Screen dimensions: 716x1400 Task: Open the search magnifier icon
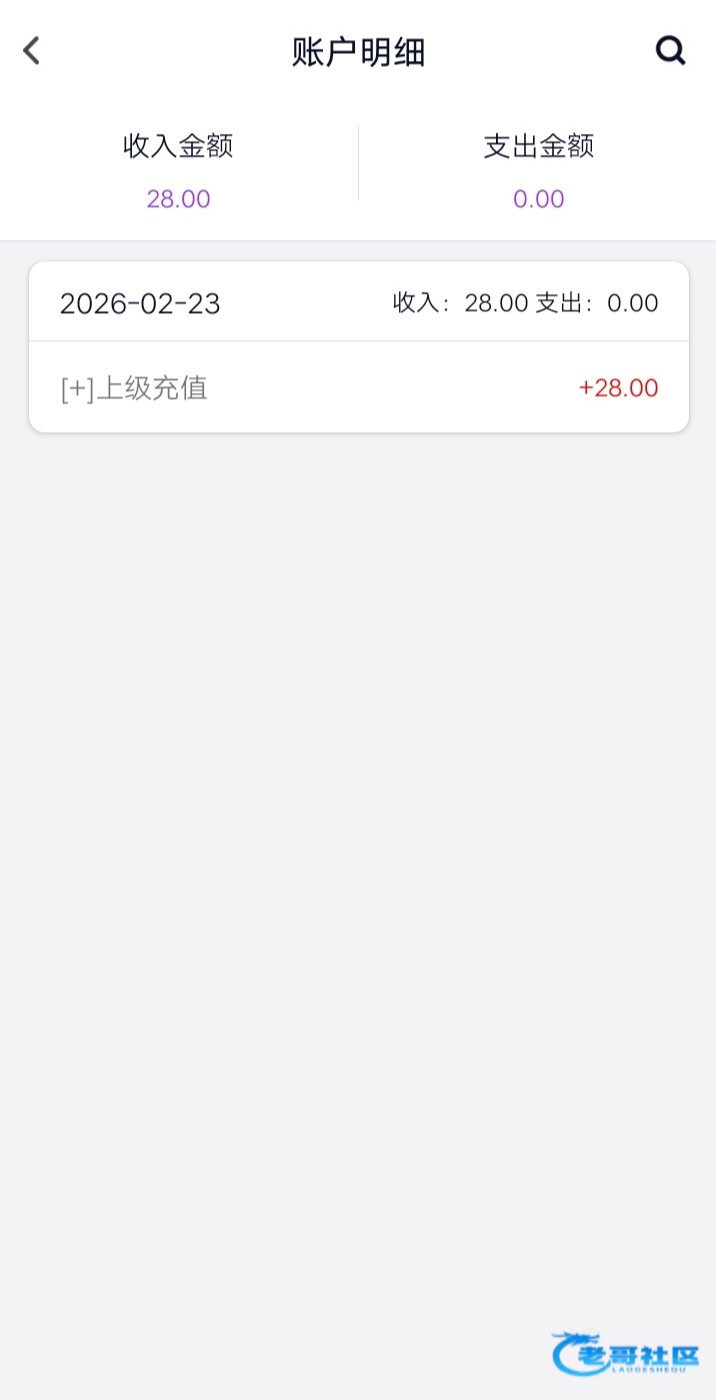pyautogui.click(x=670, y=51)
